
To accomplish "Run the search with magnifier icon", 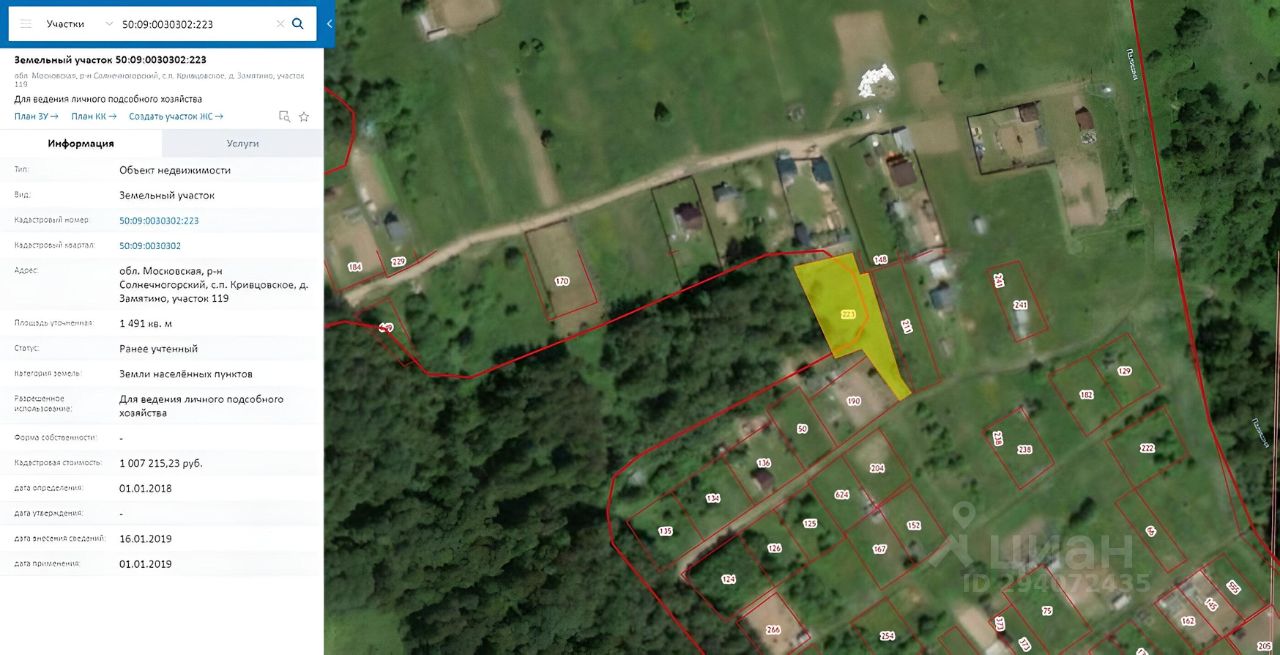I will (298, 23).
